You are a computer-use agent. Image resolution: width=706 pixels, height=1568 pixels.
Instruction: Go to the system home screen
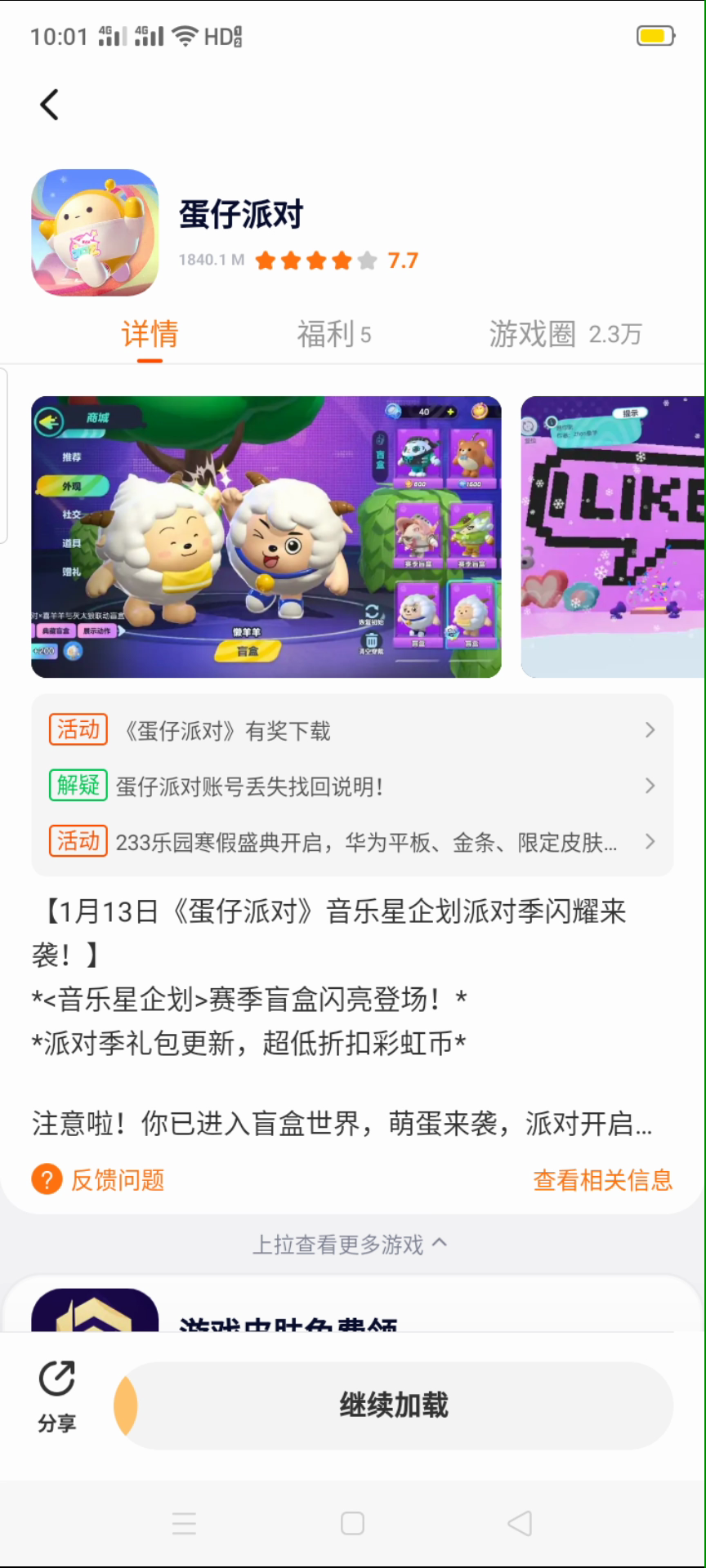(352, 1523)
